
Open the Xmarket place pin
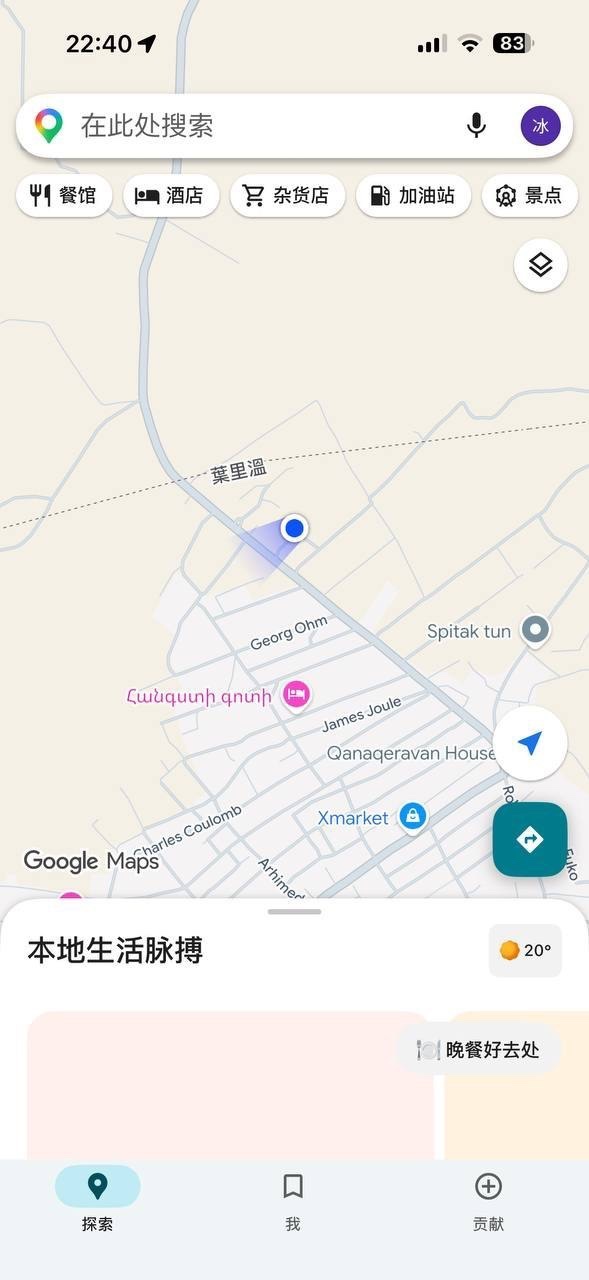coord(412,817)
